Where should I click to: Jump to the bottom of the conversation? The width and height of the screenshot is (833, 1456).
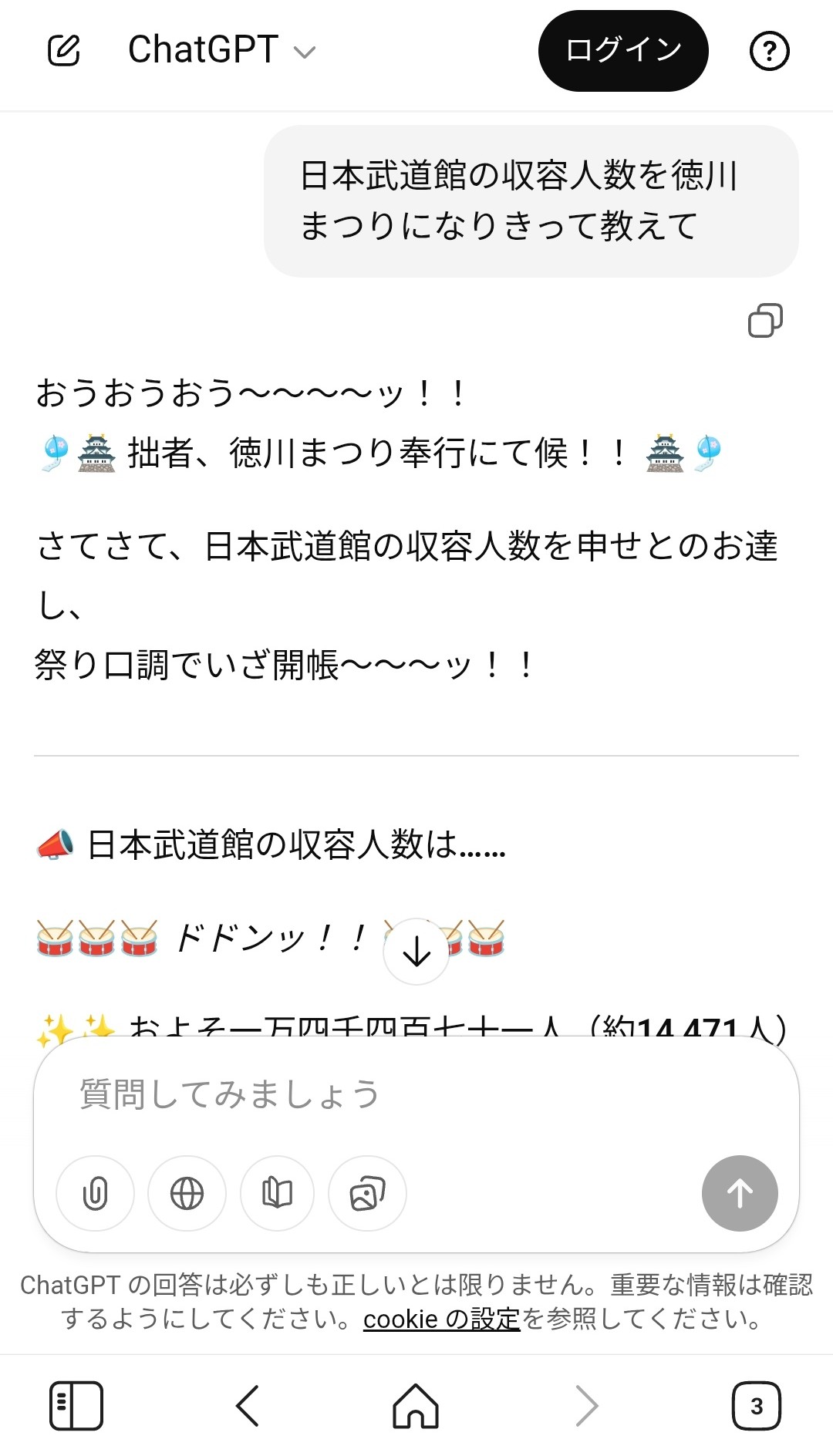click(x=416, y=952)
